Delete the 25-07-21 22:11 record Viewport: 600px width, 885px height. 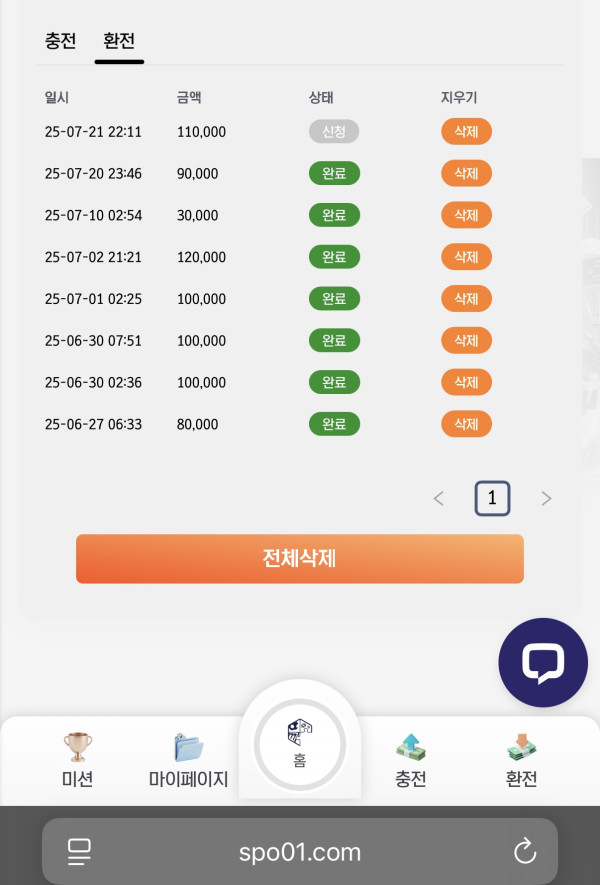point(466,131)
